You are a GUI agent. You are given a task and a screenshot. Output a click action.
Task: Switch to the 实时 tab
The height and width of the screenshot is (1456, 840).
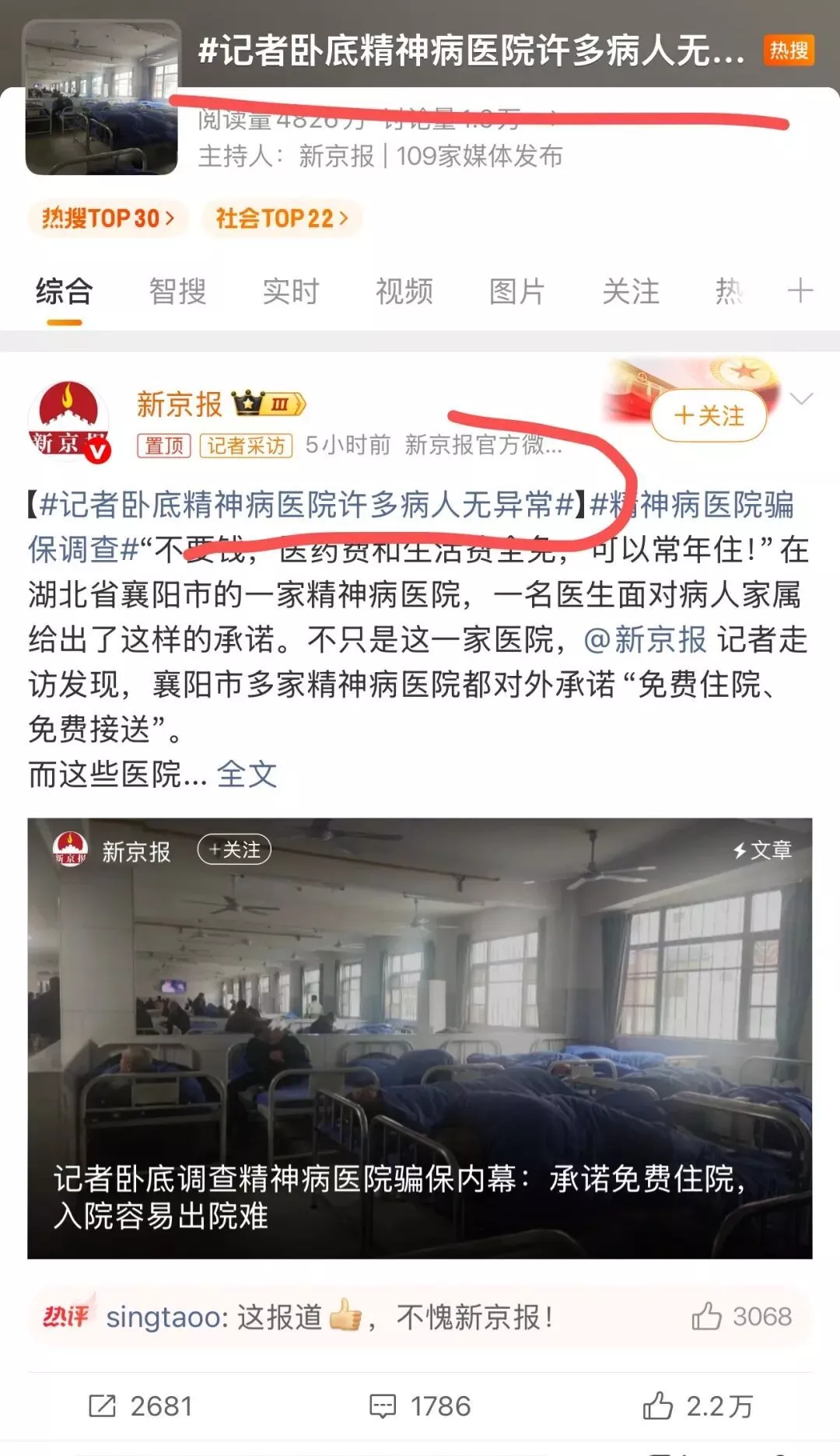click(291, 292)
